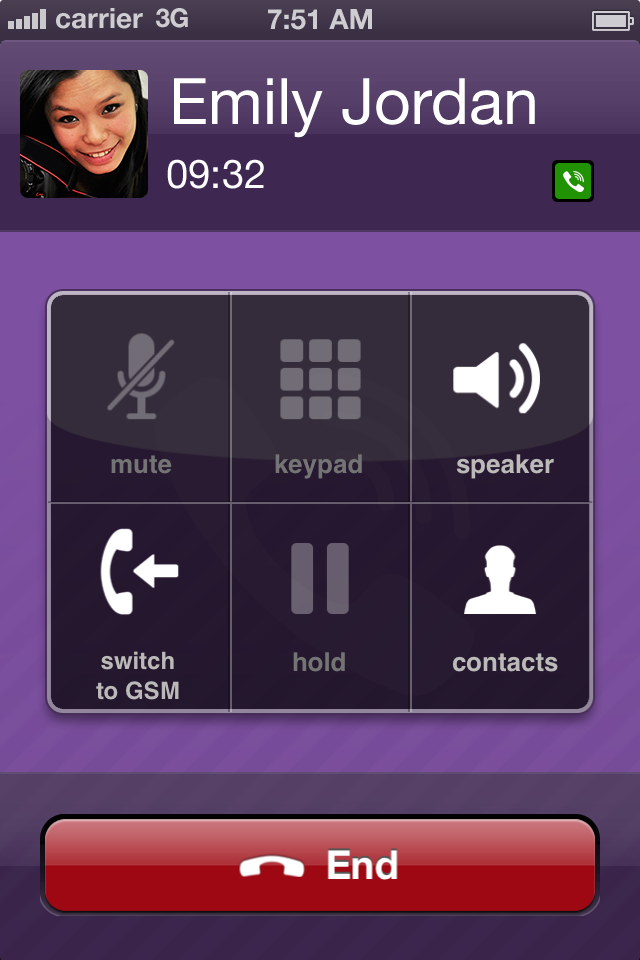Open contacts from the call screen
Image resolution: width=640 pixels, height=960 pixels.
[x=502, y=607]
